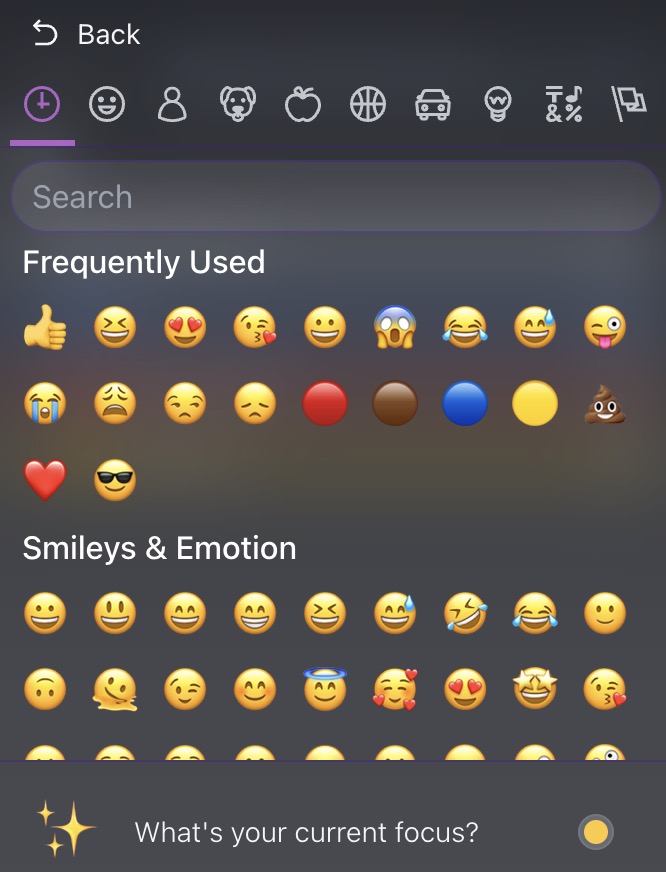The image size is (666, 872).
Task: Switch to the flags emoji tab
Action: coord(628,104)
